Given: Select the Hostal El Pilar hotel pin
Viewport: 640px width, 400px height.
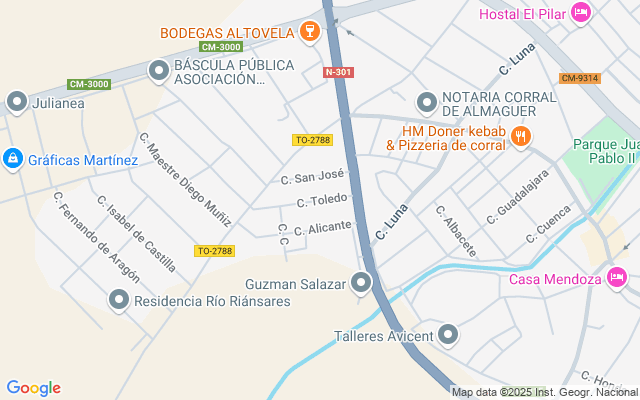Looking at the screenshot, I should click(x=581, y=13).
